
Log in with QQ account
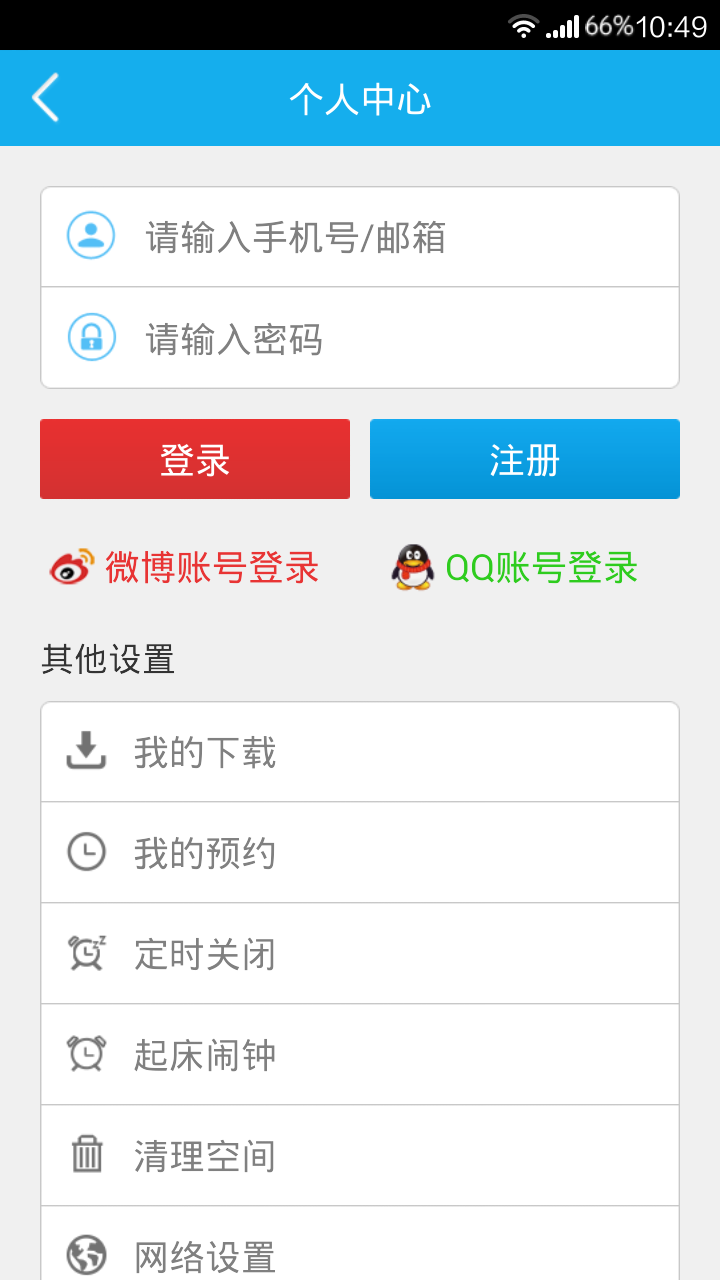click(515, 568)
